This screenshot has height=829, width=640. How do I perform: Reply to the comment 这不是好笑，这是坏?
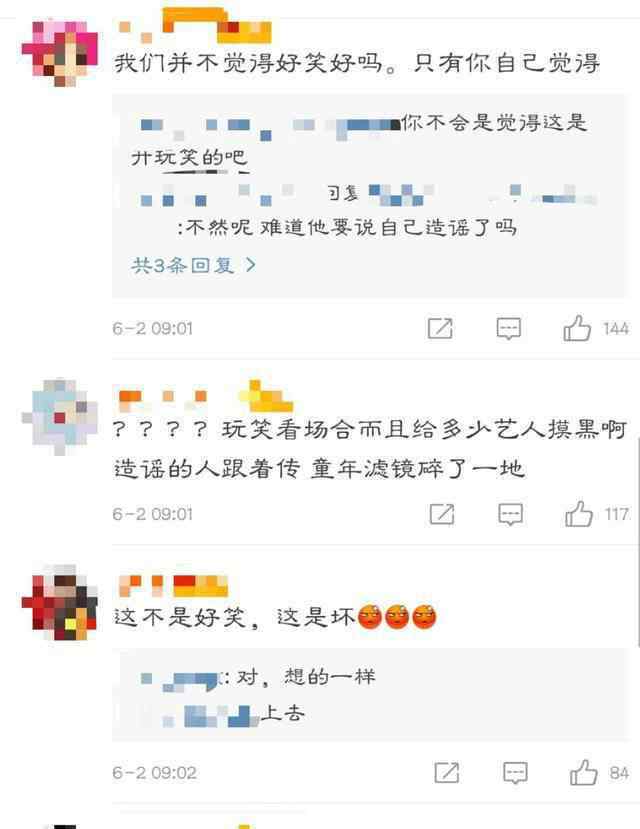[x=514, y=773]
